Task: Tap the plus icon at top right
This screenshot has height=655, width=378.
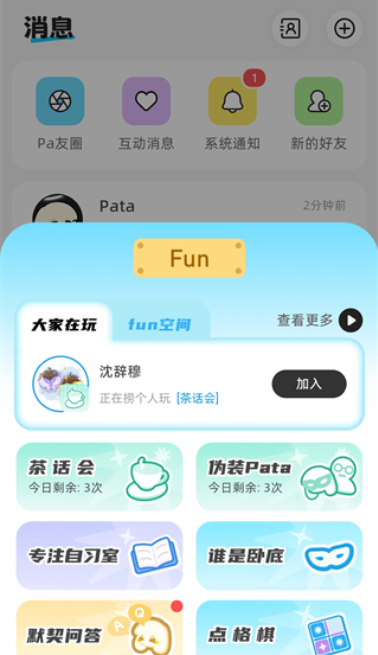Action: 344,28
